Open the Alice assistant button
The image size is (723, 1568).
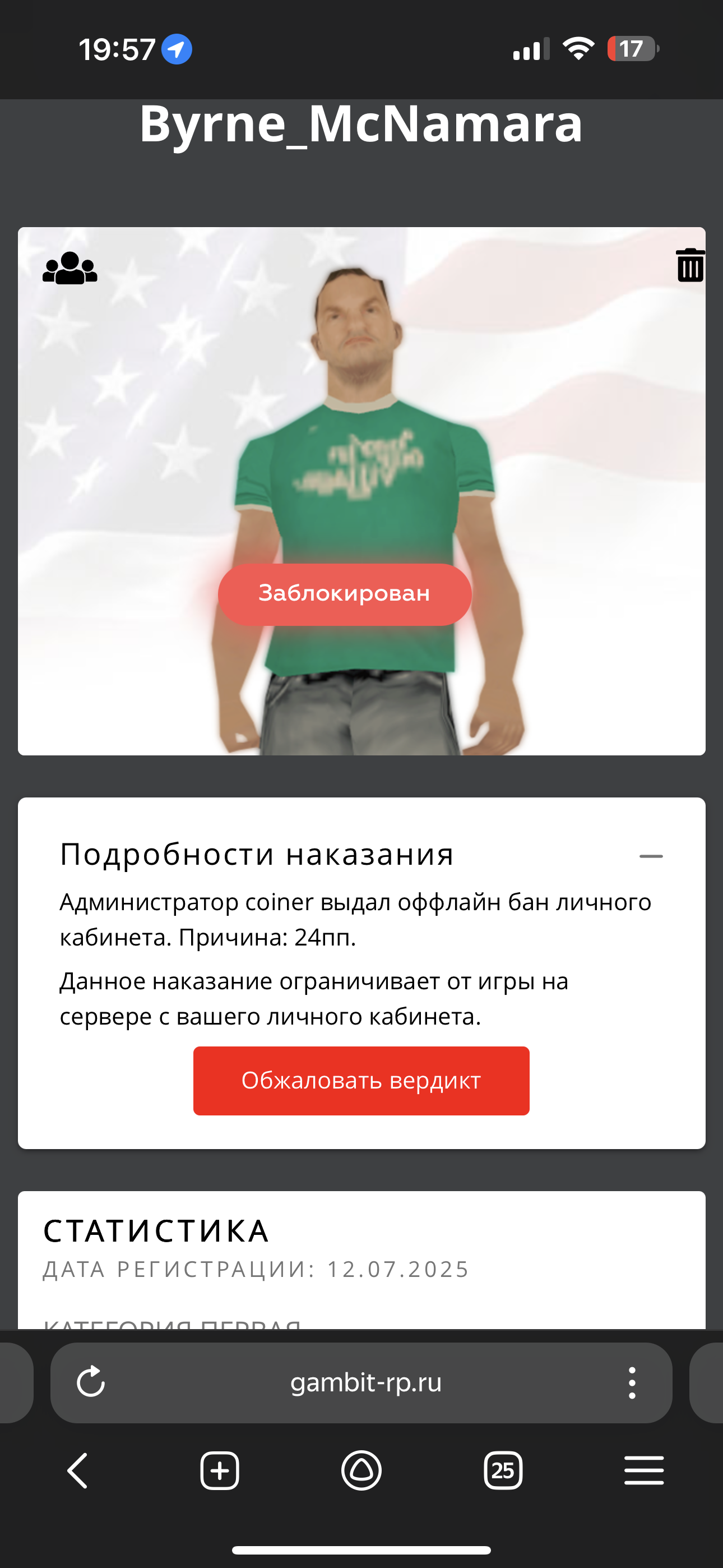pyautogui.click(x=361, y=1470)
